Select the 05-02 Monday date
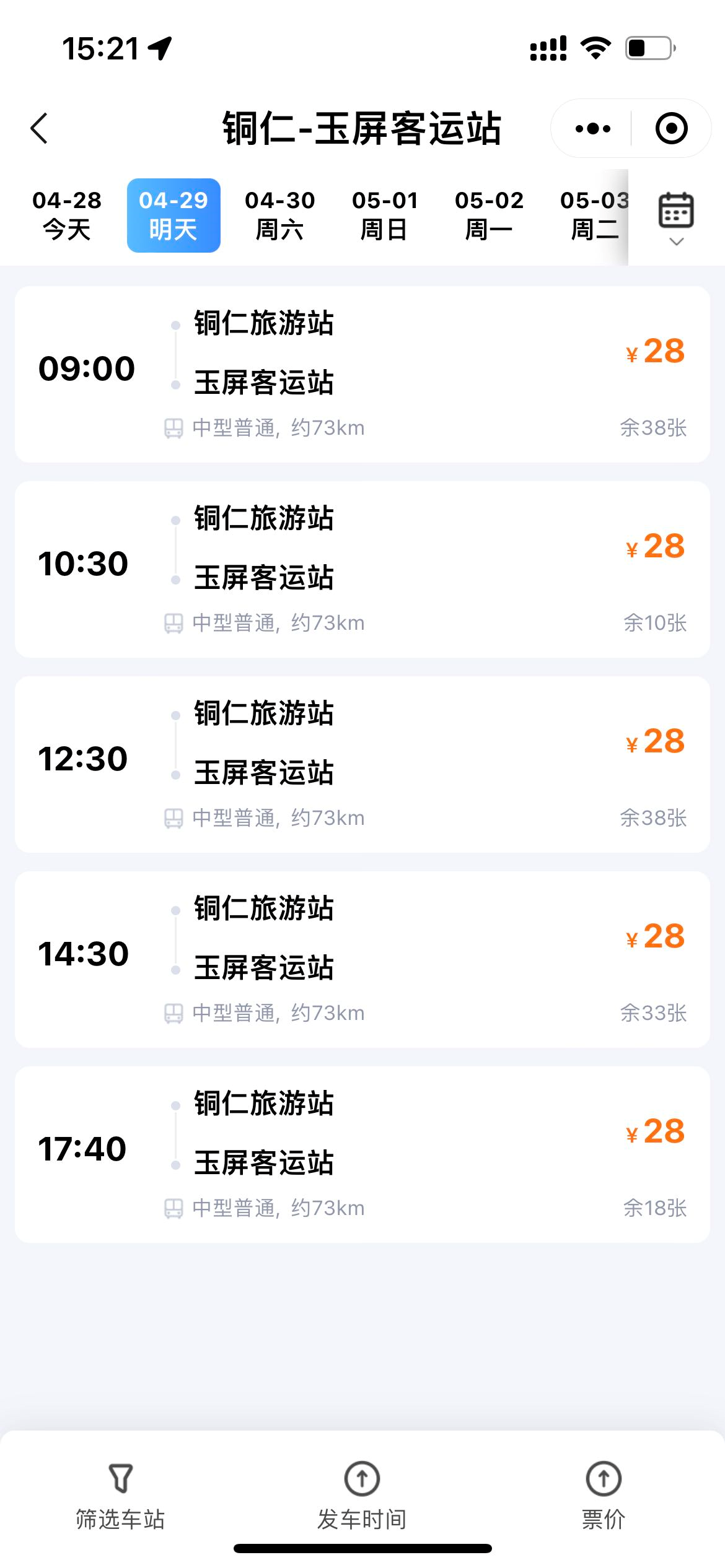Viewport: 725px width, 1568px height. click(x=489, y=215)
